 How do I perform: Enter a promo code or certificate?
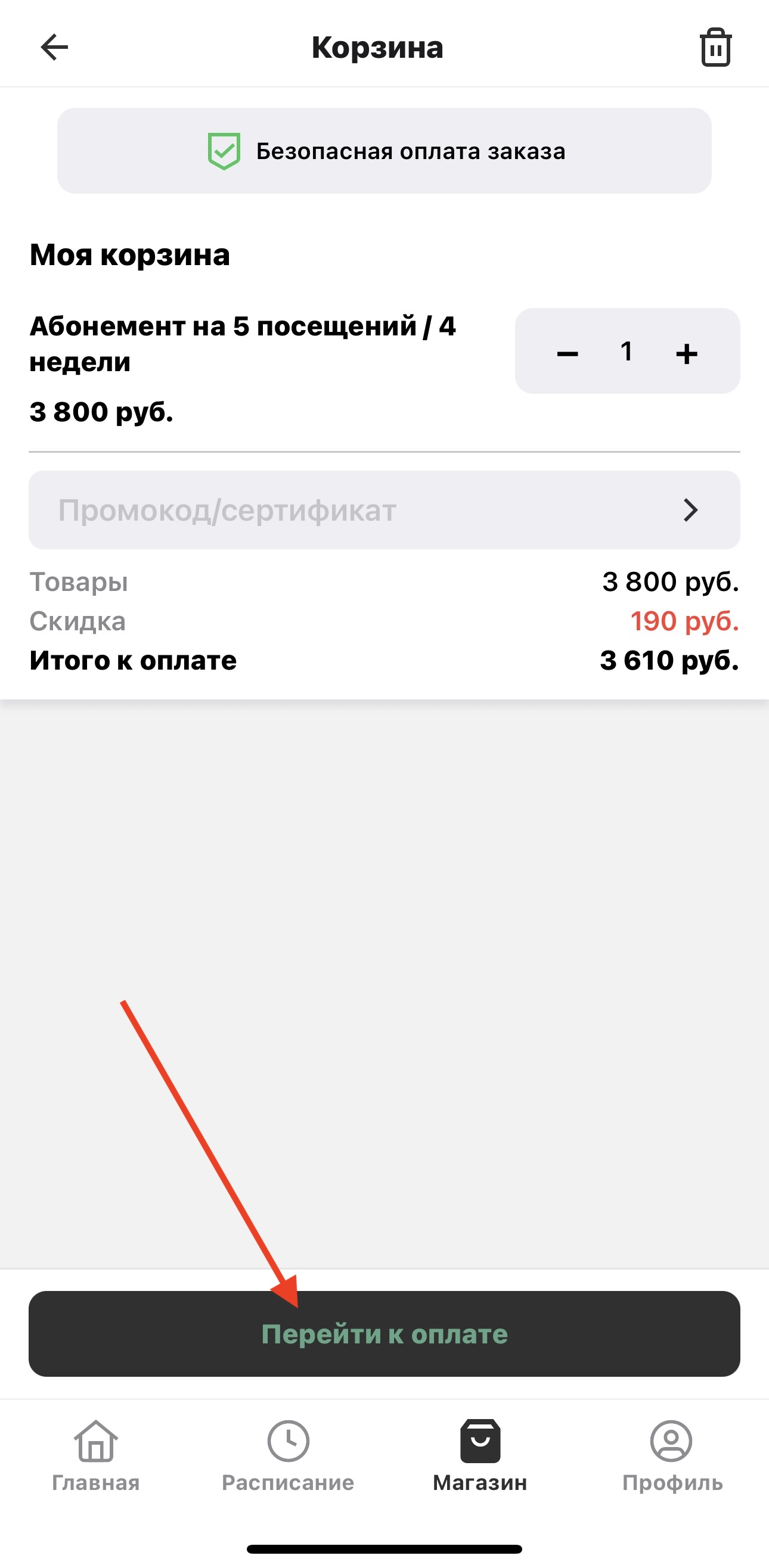[x=384, y=510]
